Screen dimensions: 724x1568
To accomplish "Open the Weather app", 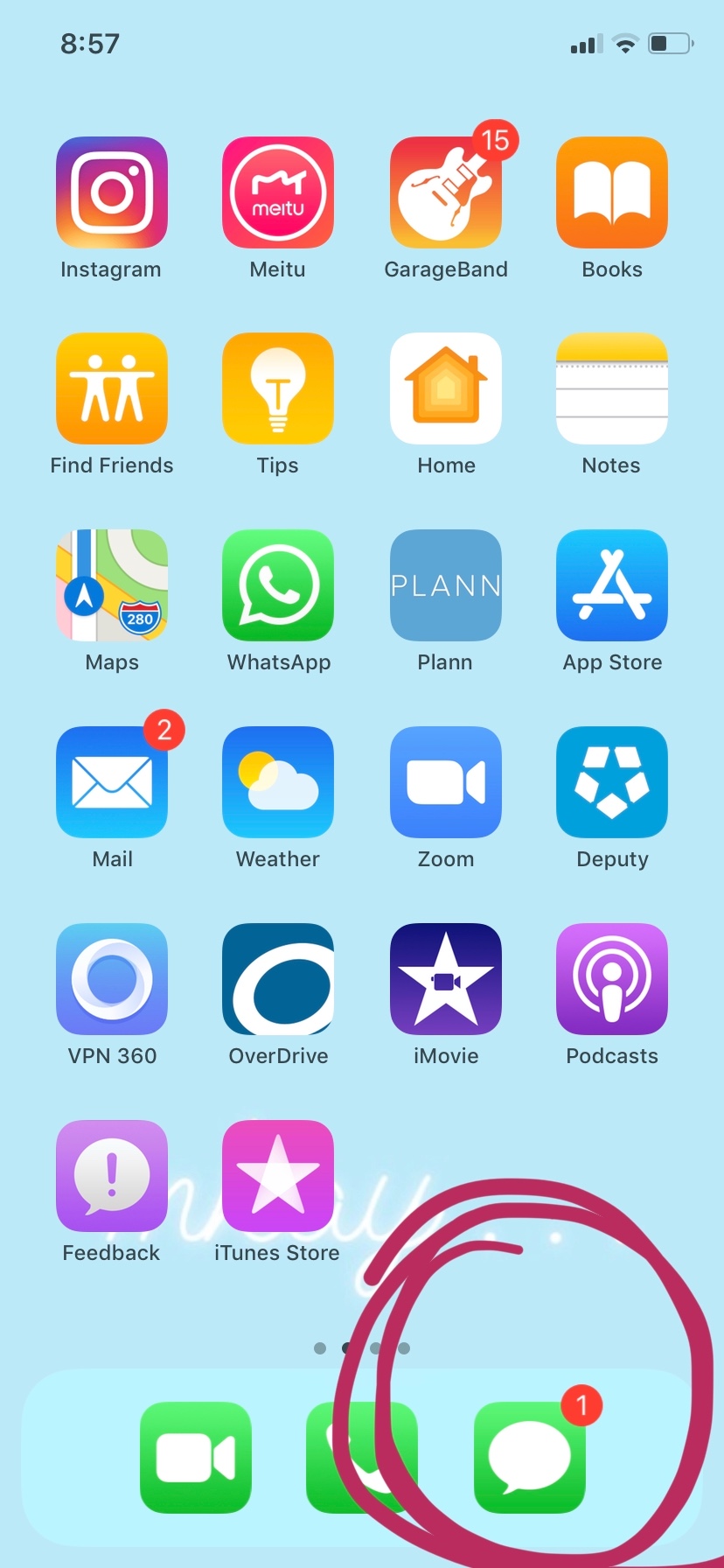I will point(278,782).
